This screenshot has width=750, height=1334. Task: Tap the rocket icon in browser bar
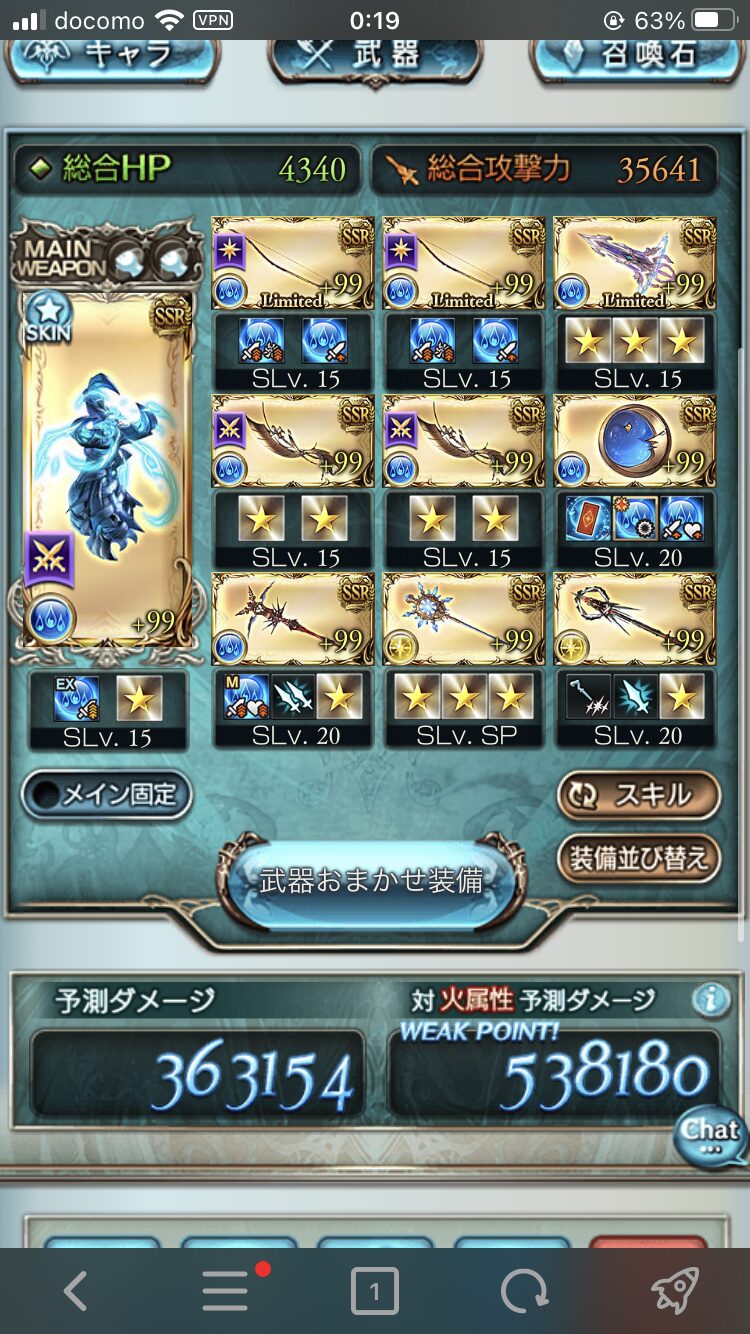(674, 1291)
